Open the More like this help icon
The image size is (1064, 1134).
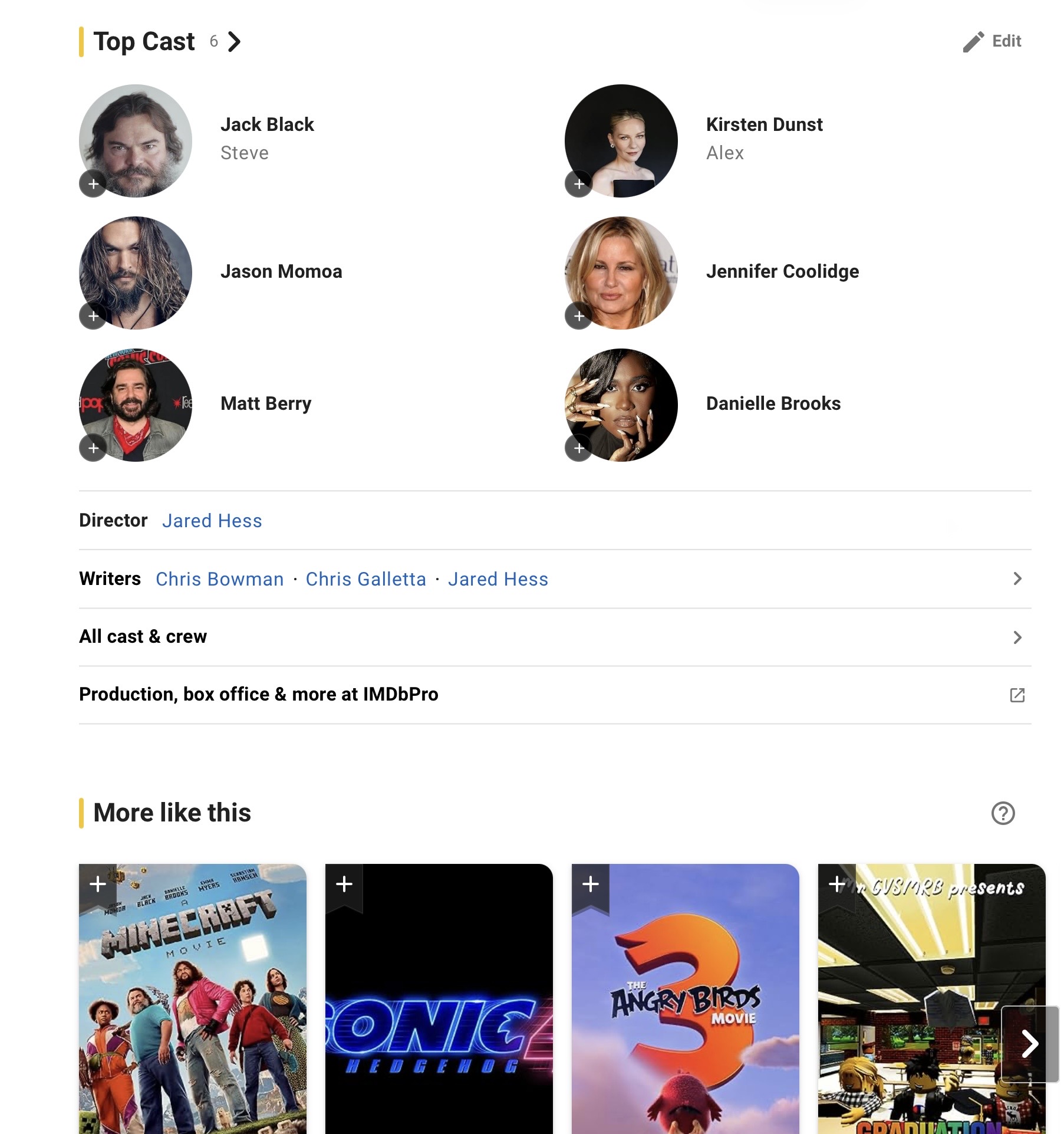coord(1003,813)
